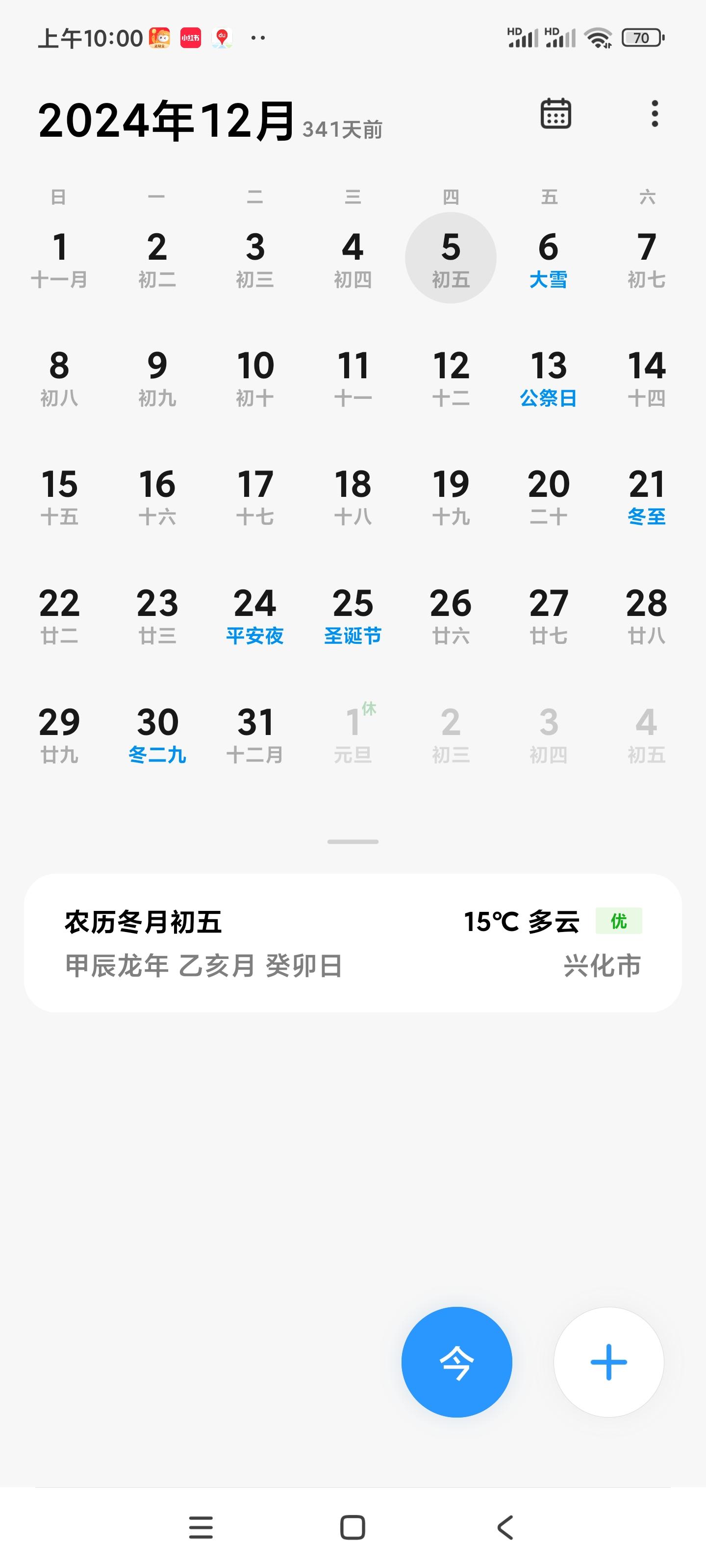Tap the plus icon to create event
The height and width of the screenshot is (1568, 706).
tap(608, 1363)
